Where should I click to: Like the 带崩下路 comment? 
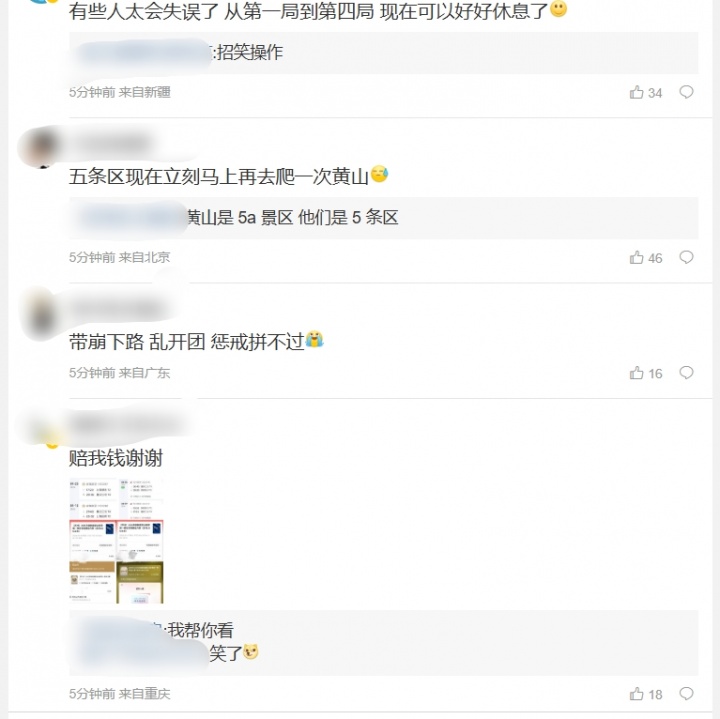tap(637, 373)
